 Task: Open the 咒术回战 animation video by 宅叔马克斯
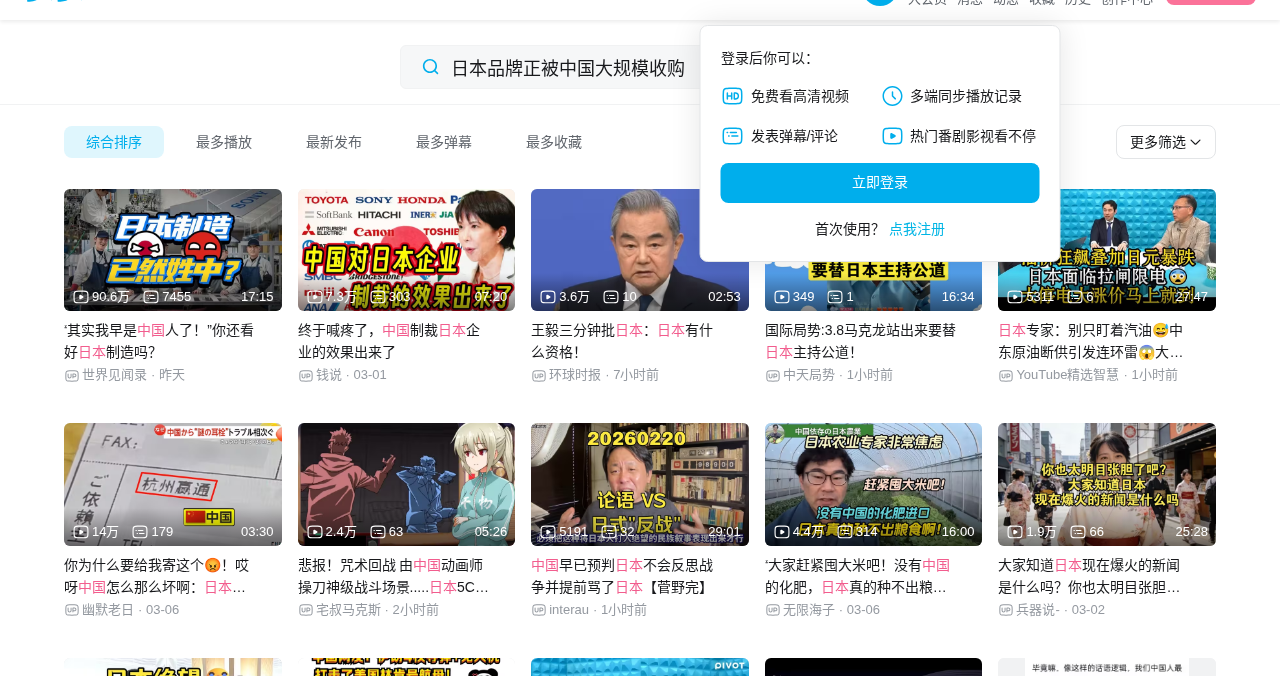[406, 484]
